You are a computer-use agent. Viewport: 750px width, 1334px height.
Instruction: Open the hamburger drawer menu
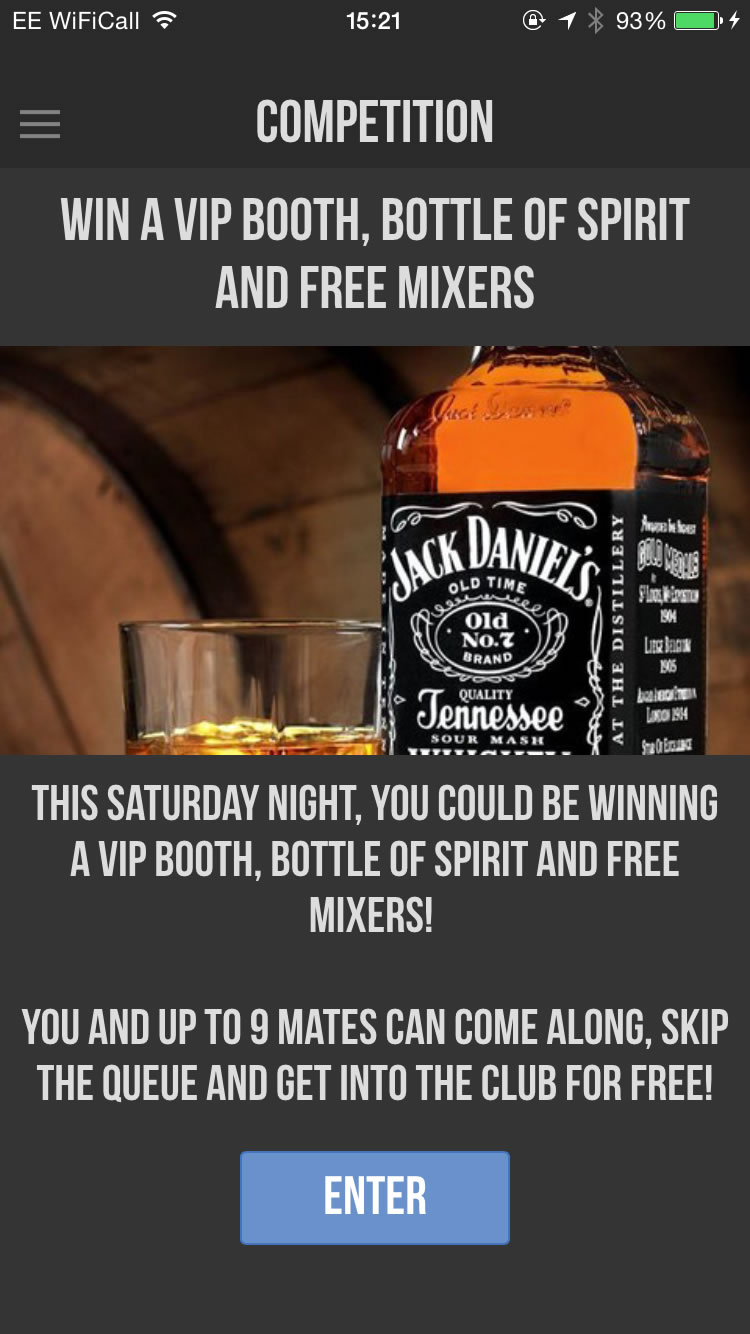coord(40,124)
